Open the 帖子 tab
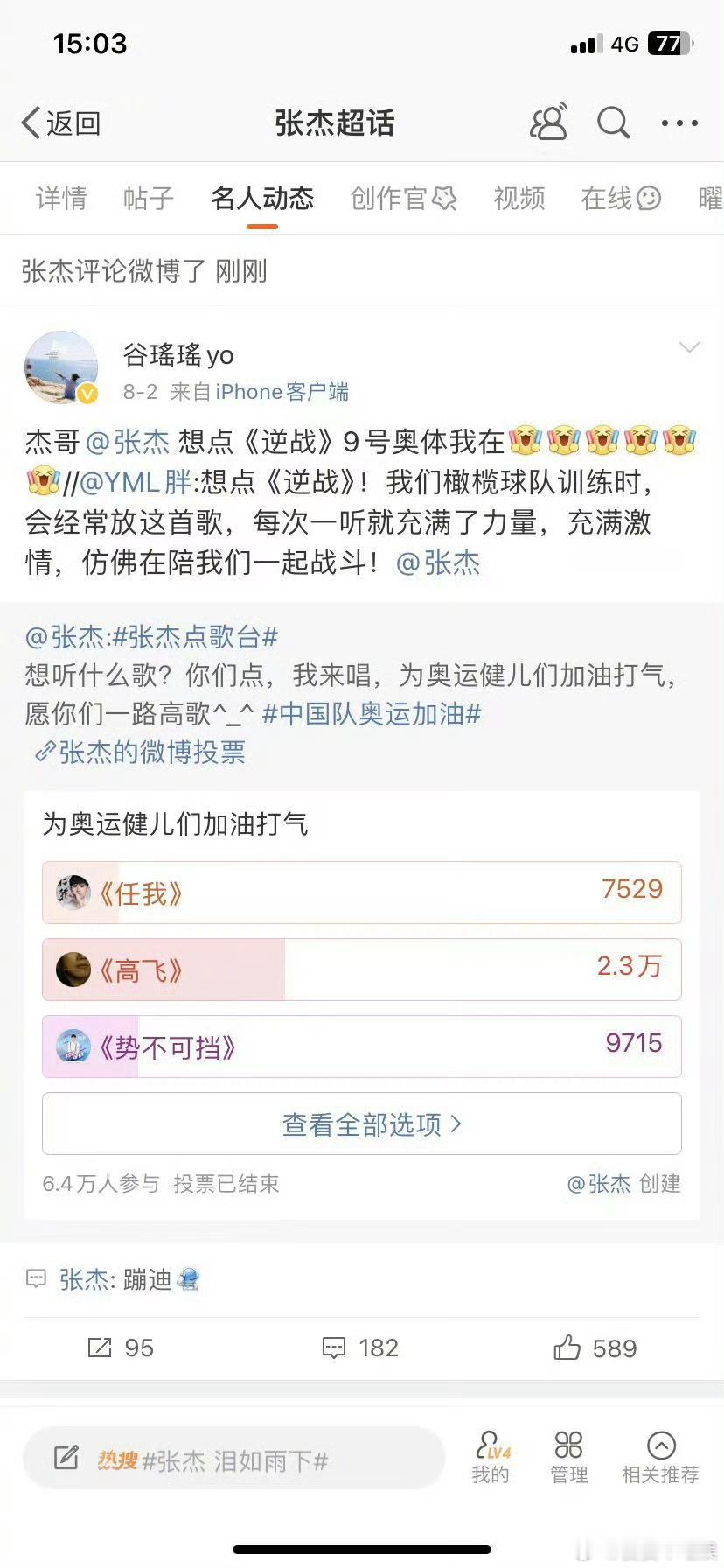The height and width of the screenshot is (1568, 724). point(147,199)
